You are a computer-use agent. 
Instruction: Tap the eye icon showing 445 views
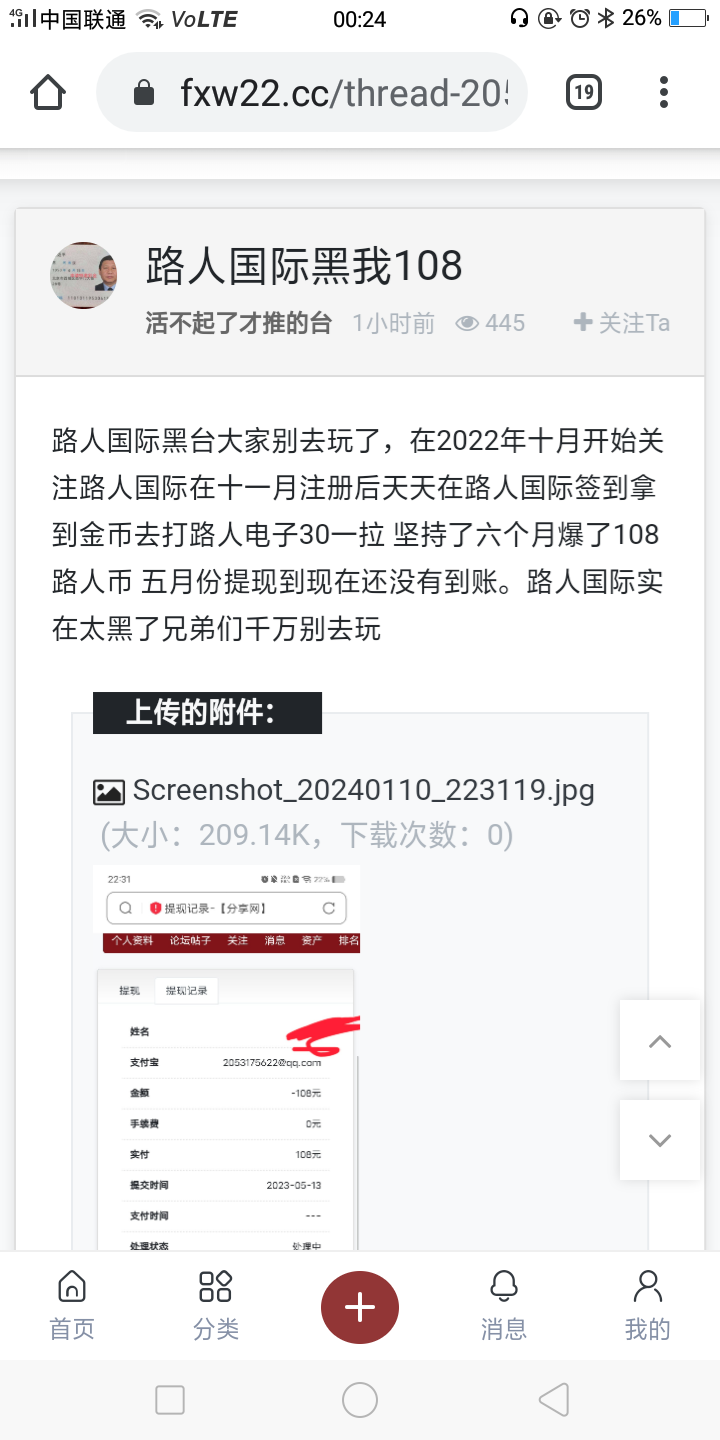467,322
